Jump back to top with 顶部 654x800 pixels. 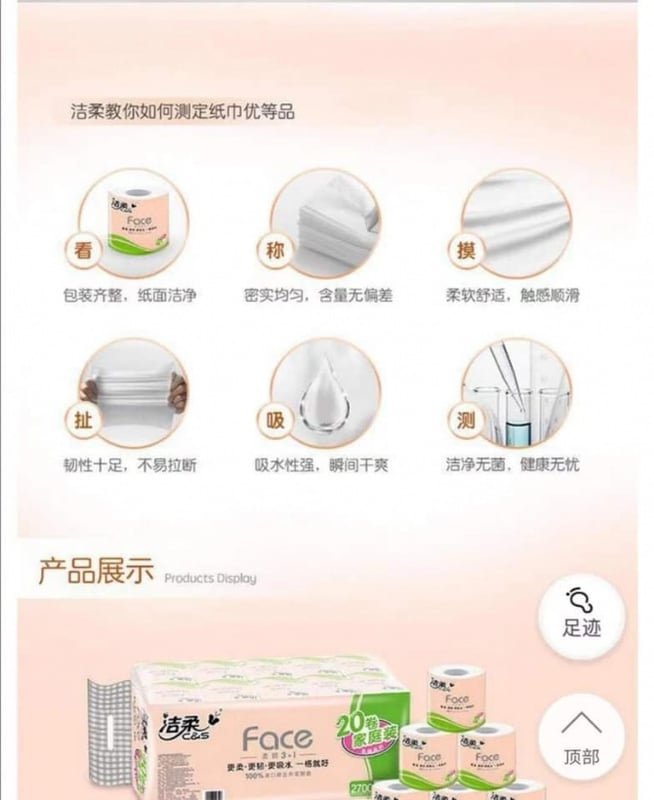tap(581, 737)
